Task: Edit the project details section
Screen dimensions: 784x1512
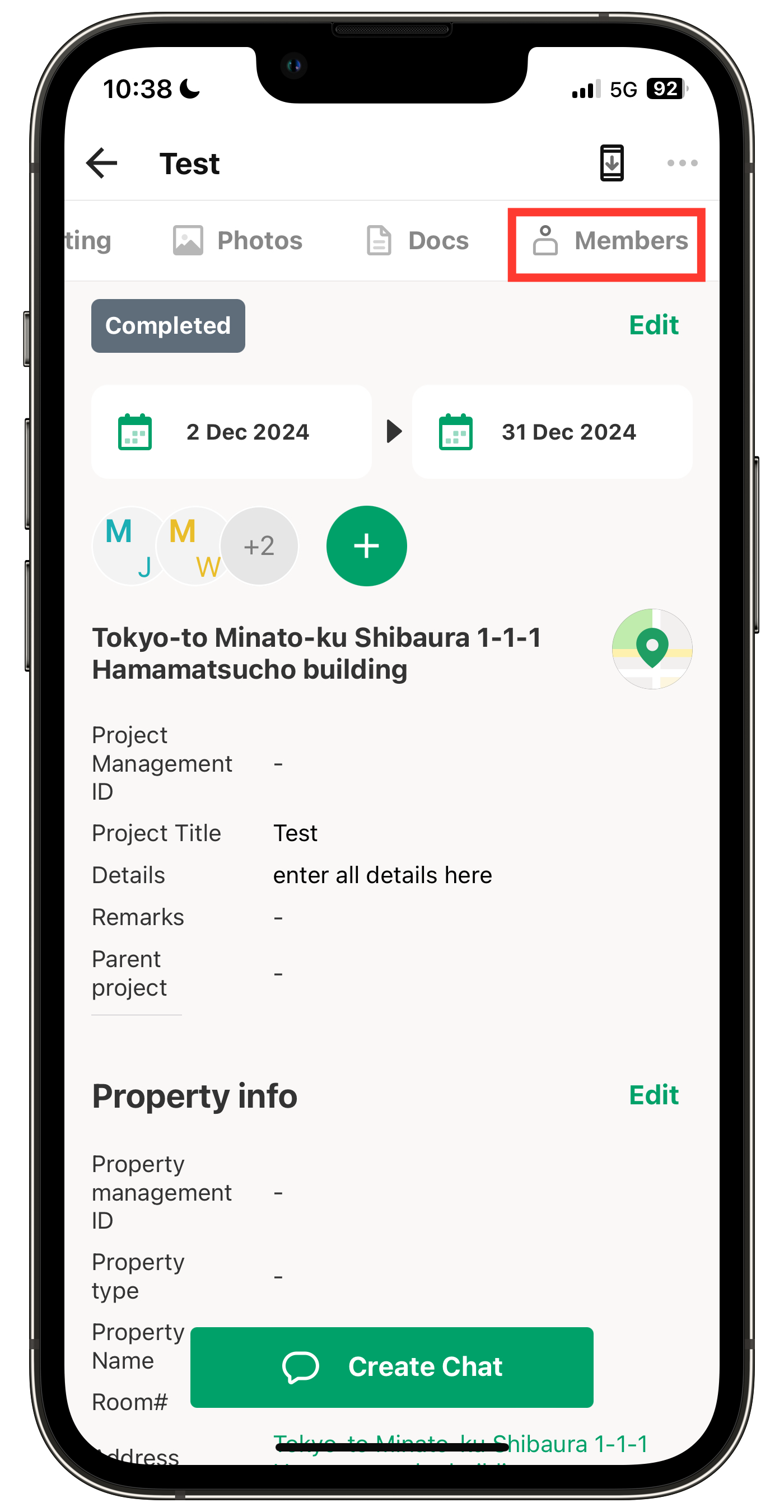Action: tap(653, 325)
